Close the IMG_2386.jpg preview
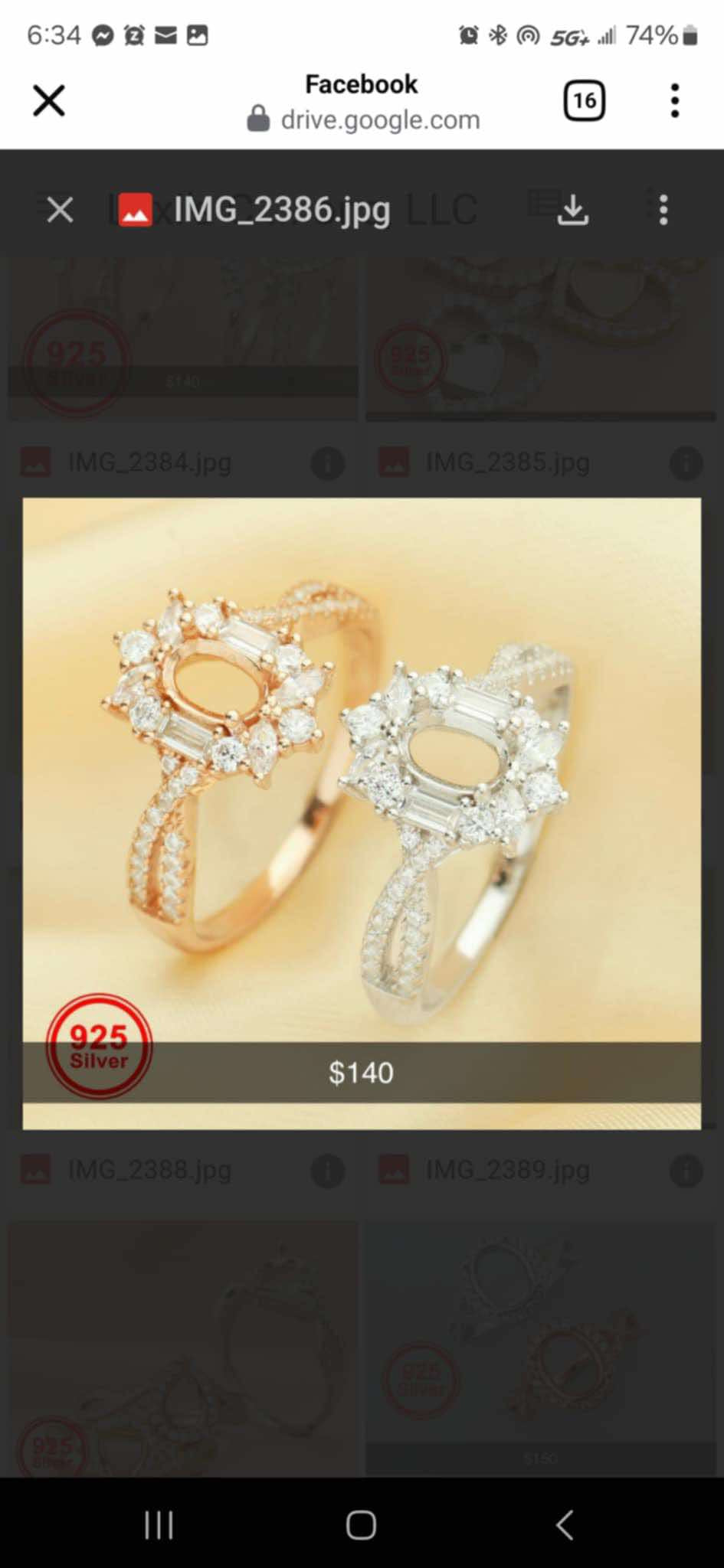The height and width of the screenshot is (1568, 724). tap(60, 210)
